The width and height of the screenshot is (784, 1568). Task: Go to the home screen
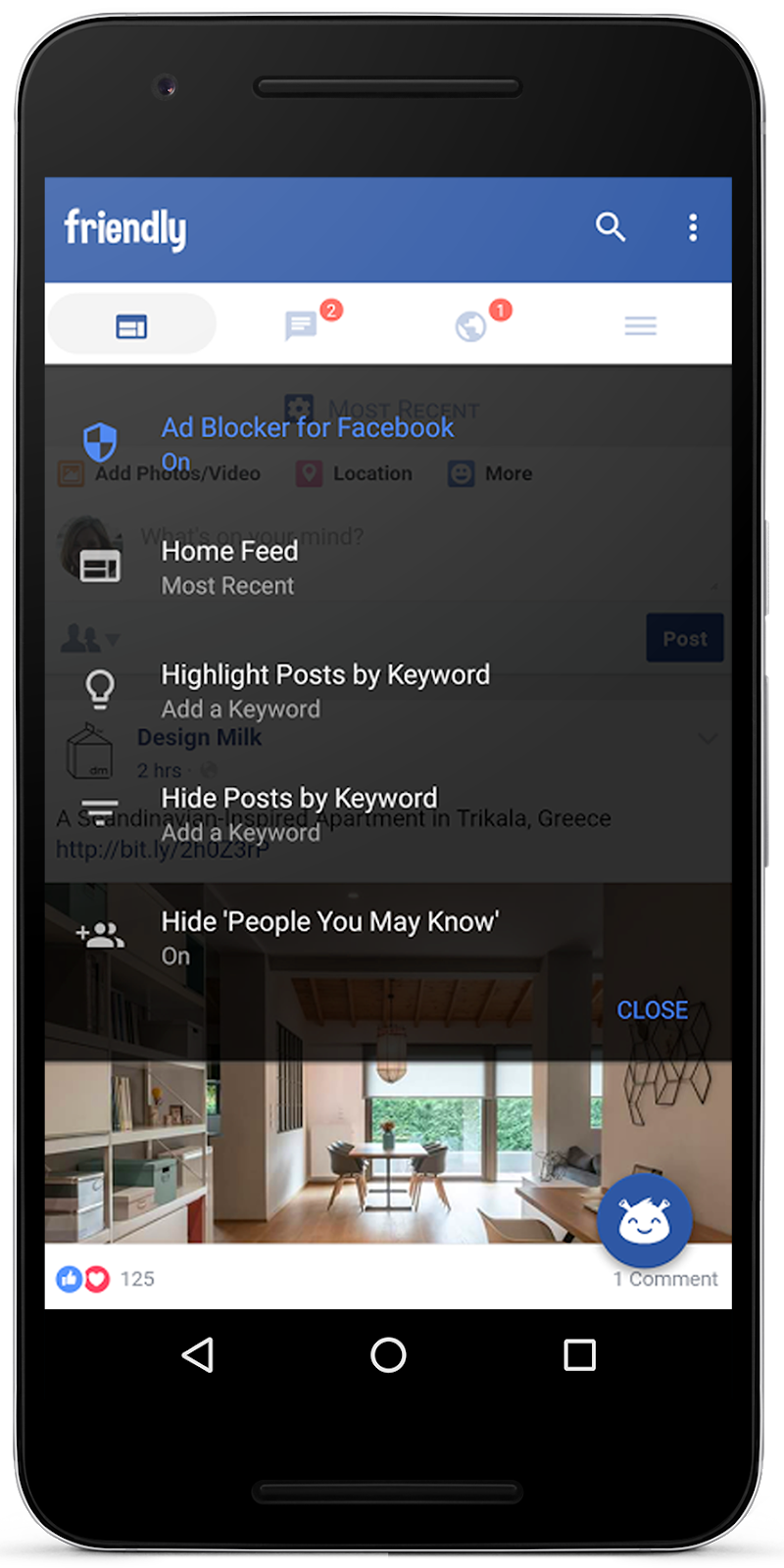click(x=388, y=1355)
